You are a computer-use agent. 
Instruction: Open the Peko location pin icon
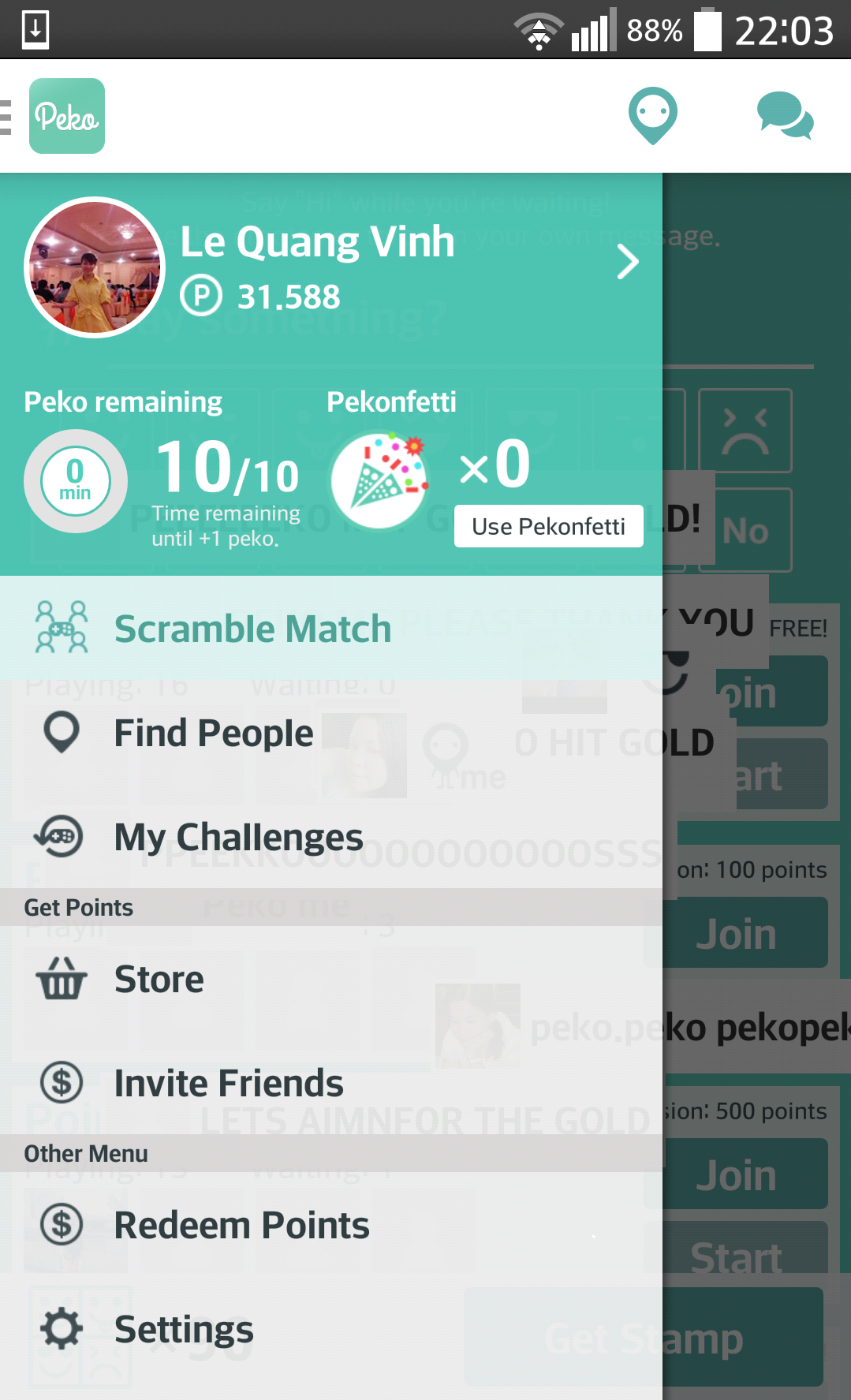tap(652, 115)
